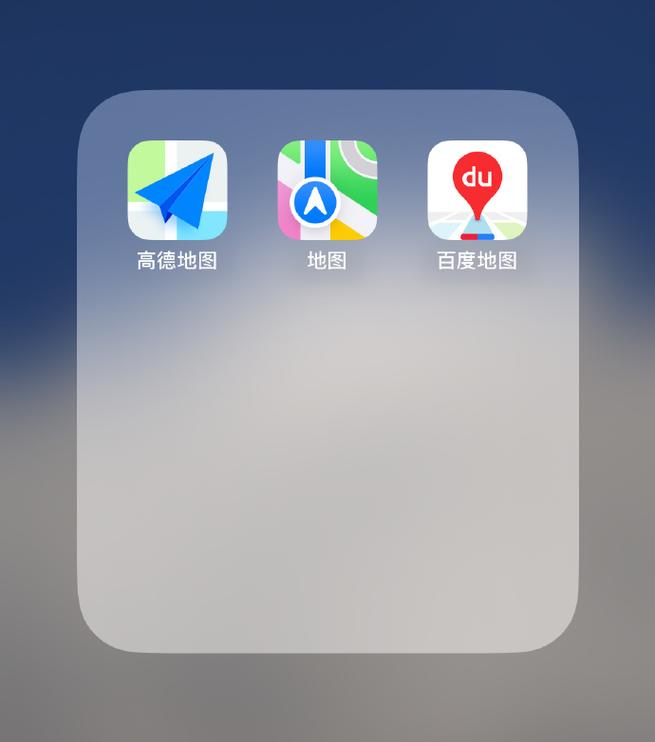Open the 高德地图 app
Viewport: 655px width, 742px height.
177,190
